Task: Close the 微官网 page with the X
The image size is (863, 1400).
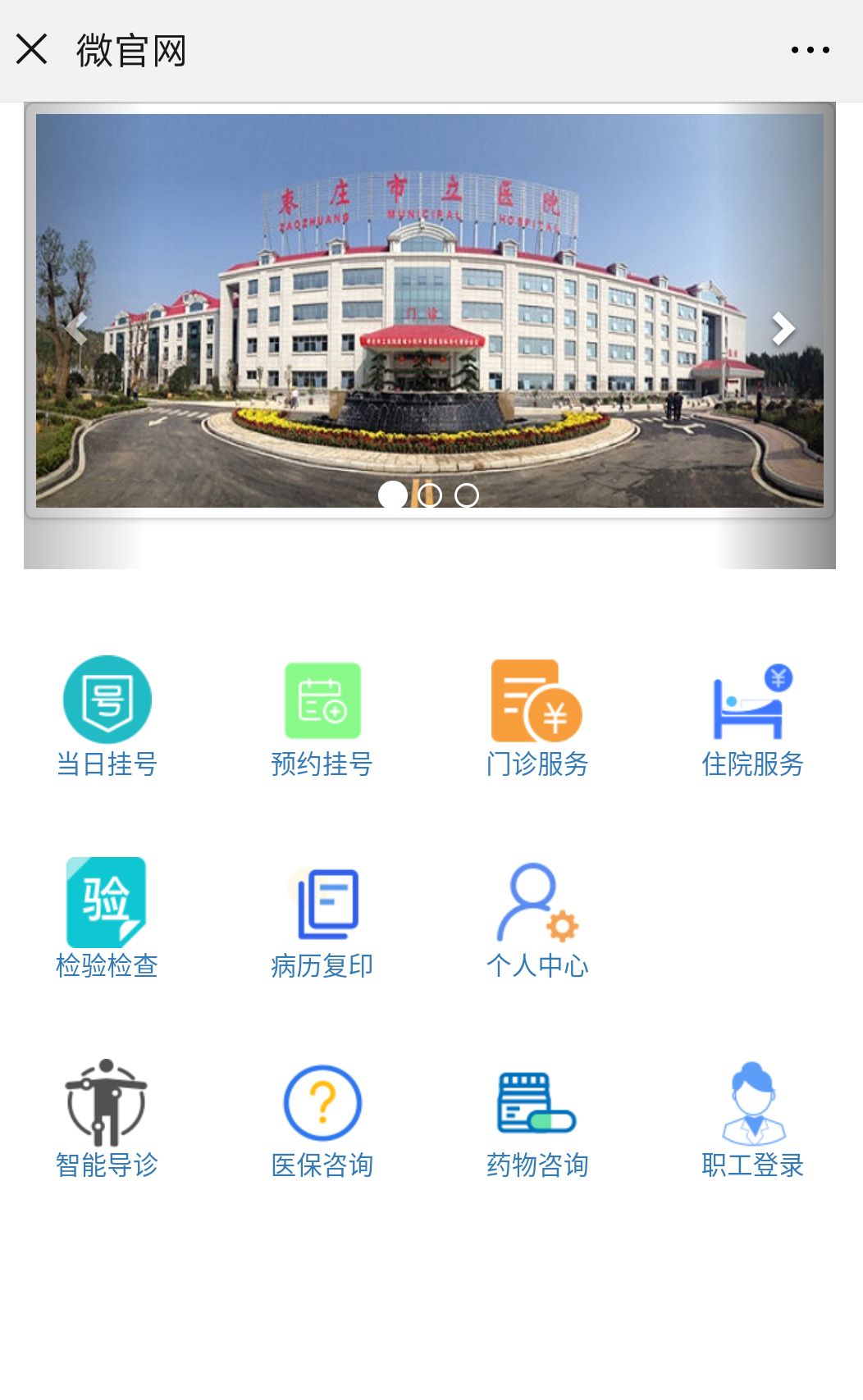Action: [x=32, y=49]
